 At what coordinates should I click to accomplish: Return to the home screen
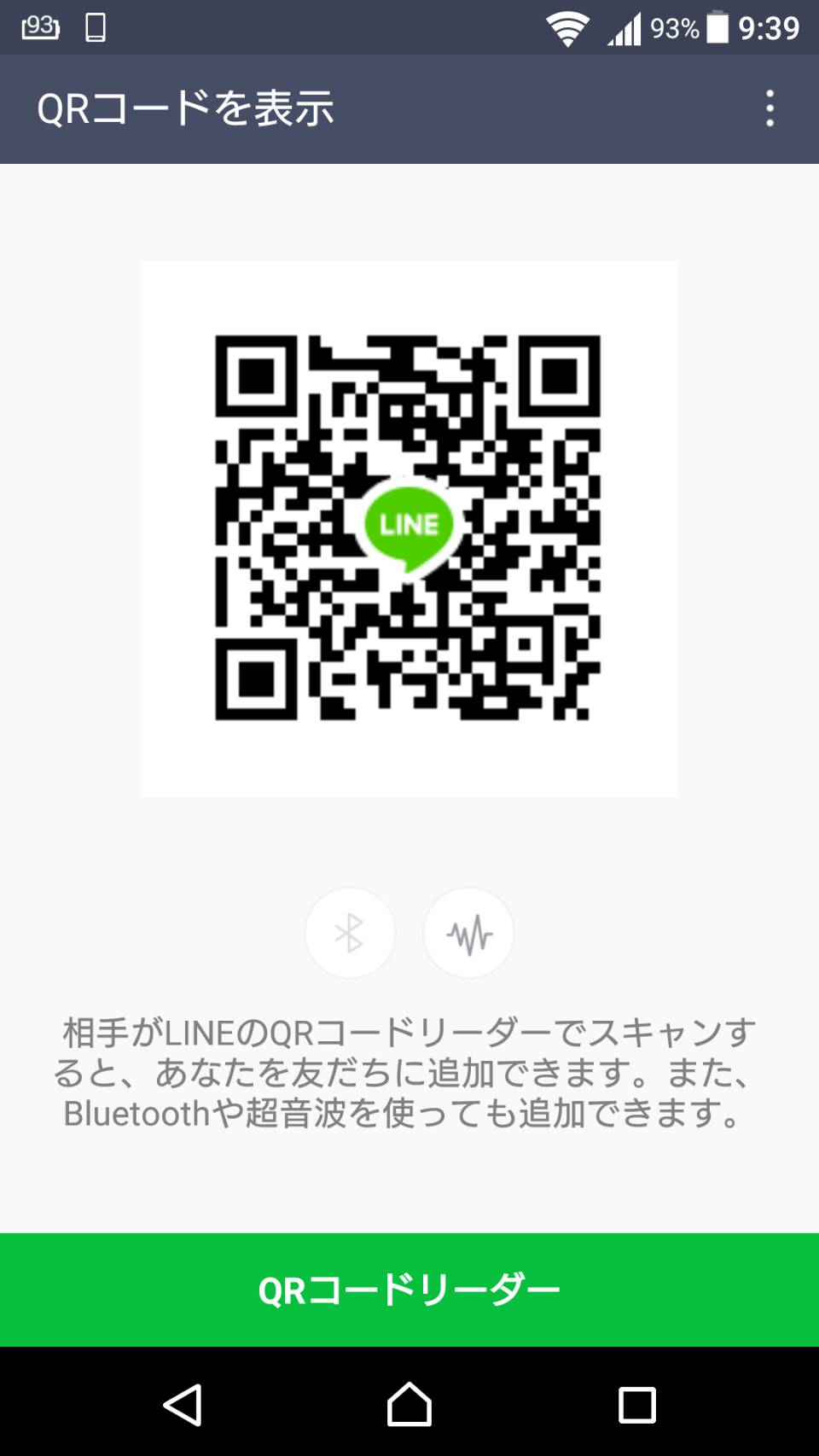tap(409, 1404)
